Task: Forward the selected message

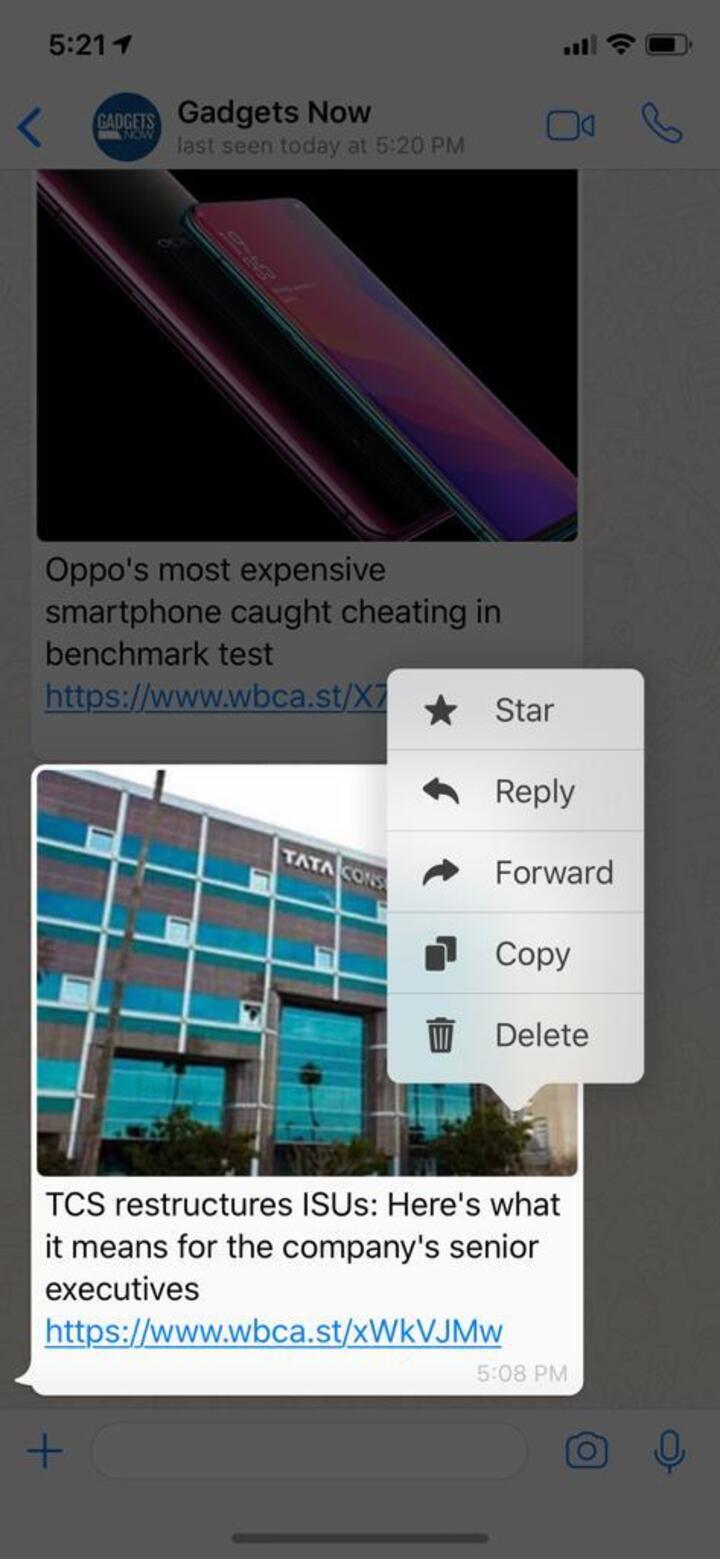Action: click(x=515, y=872)
